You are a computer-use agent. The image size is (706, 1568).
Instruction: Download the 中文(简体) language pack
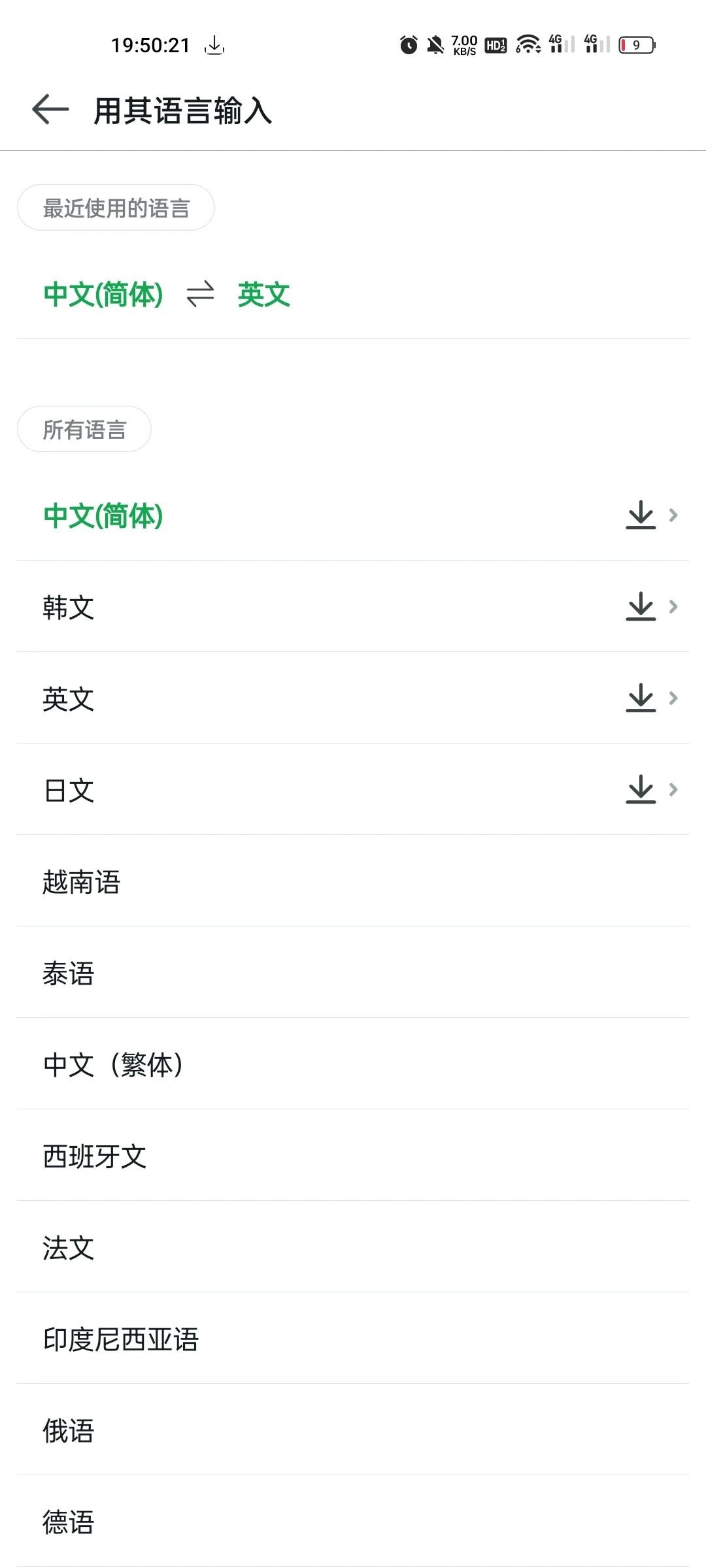(641, 515)
